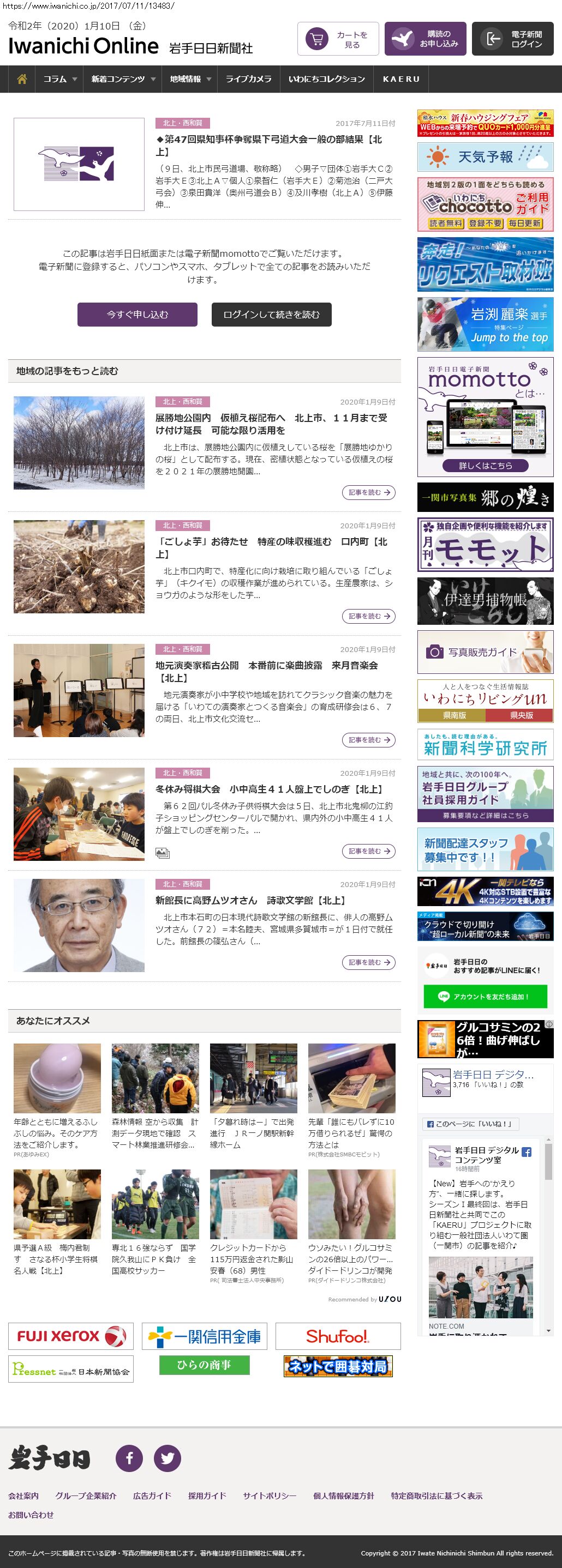Tap 詳しくはこちら on momotto banner
Screen dimensions: 562x1568
click(485, 466)
